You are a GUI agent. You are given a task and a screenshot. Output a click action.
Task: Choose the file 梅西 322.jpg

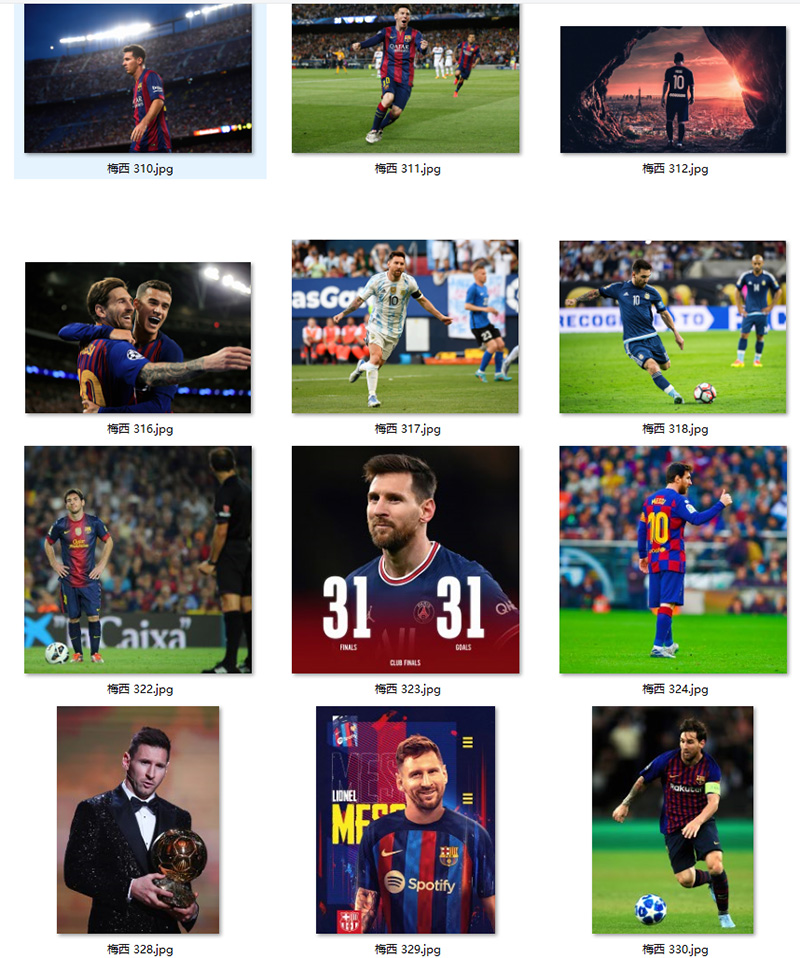[138, 560]
